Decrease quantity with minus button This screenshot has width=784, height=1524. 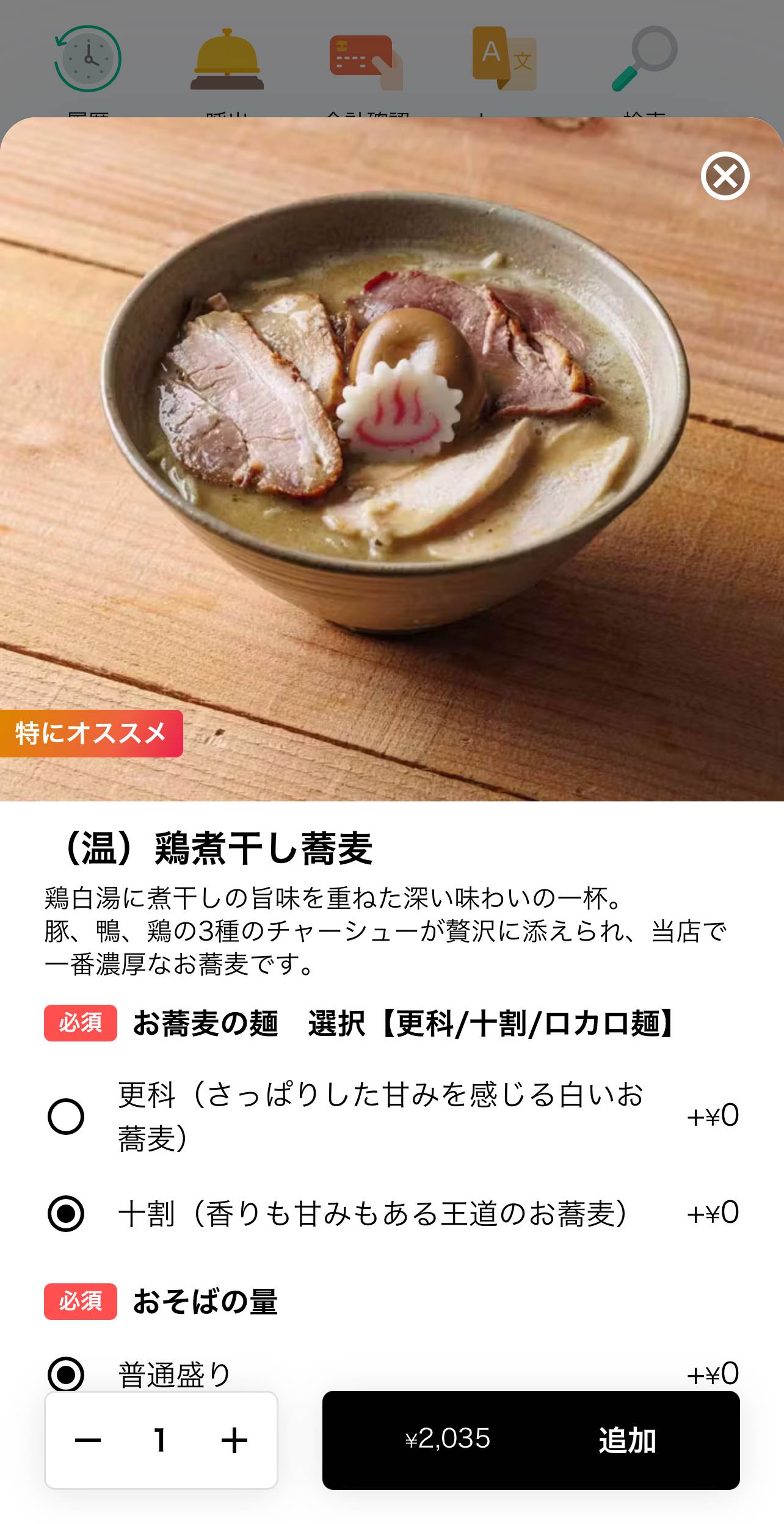[x=88, y=1440]
